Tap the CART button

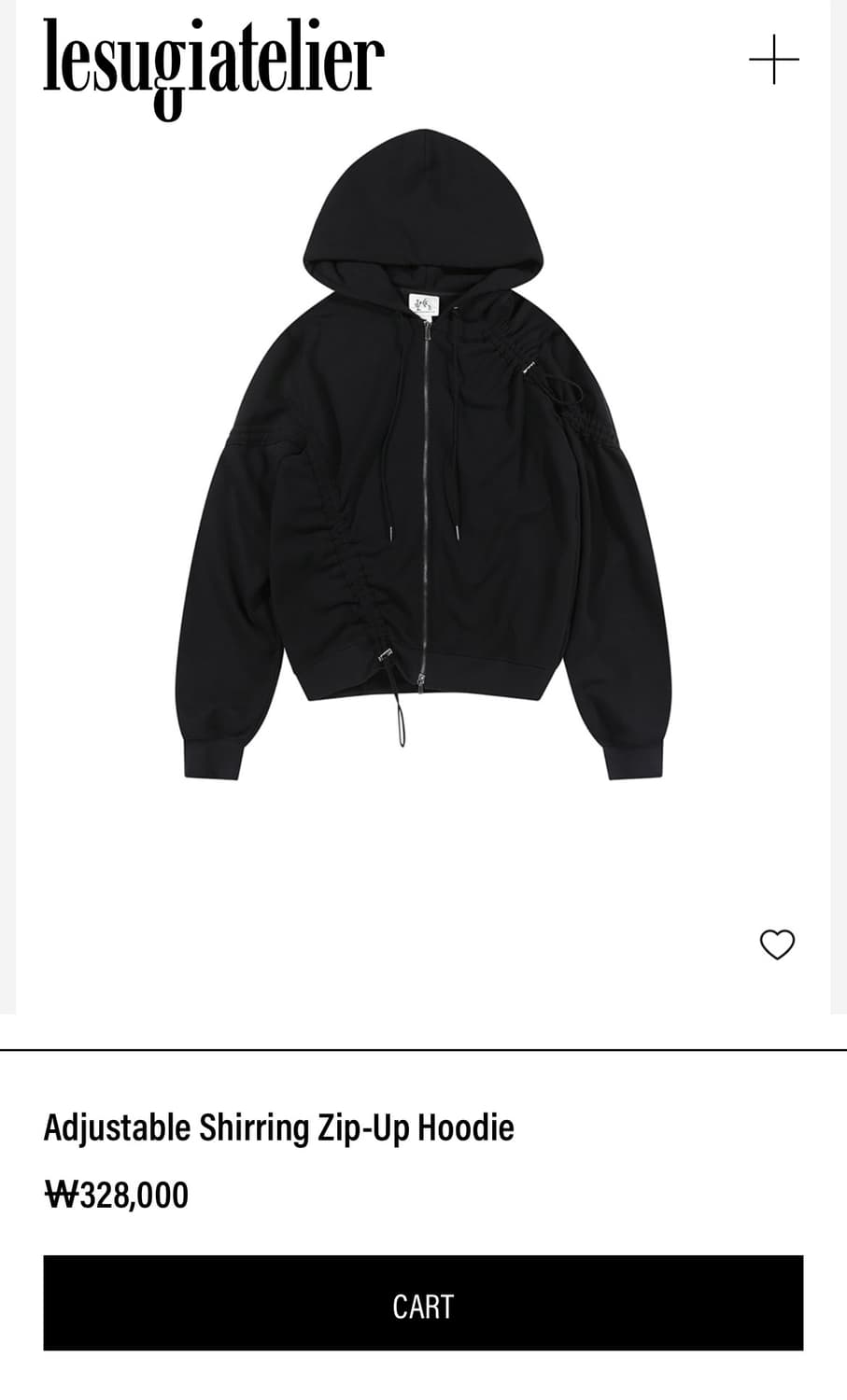[423, 1304]
